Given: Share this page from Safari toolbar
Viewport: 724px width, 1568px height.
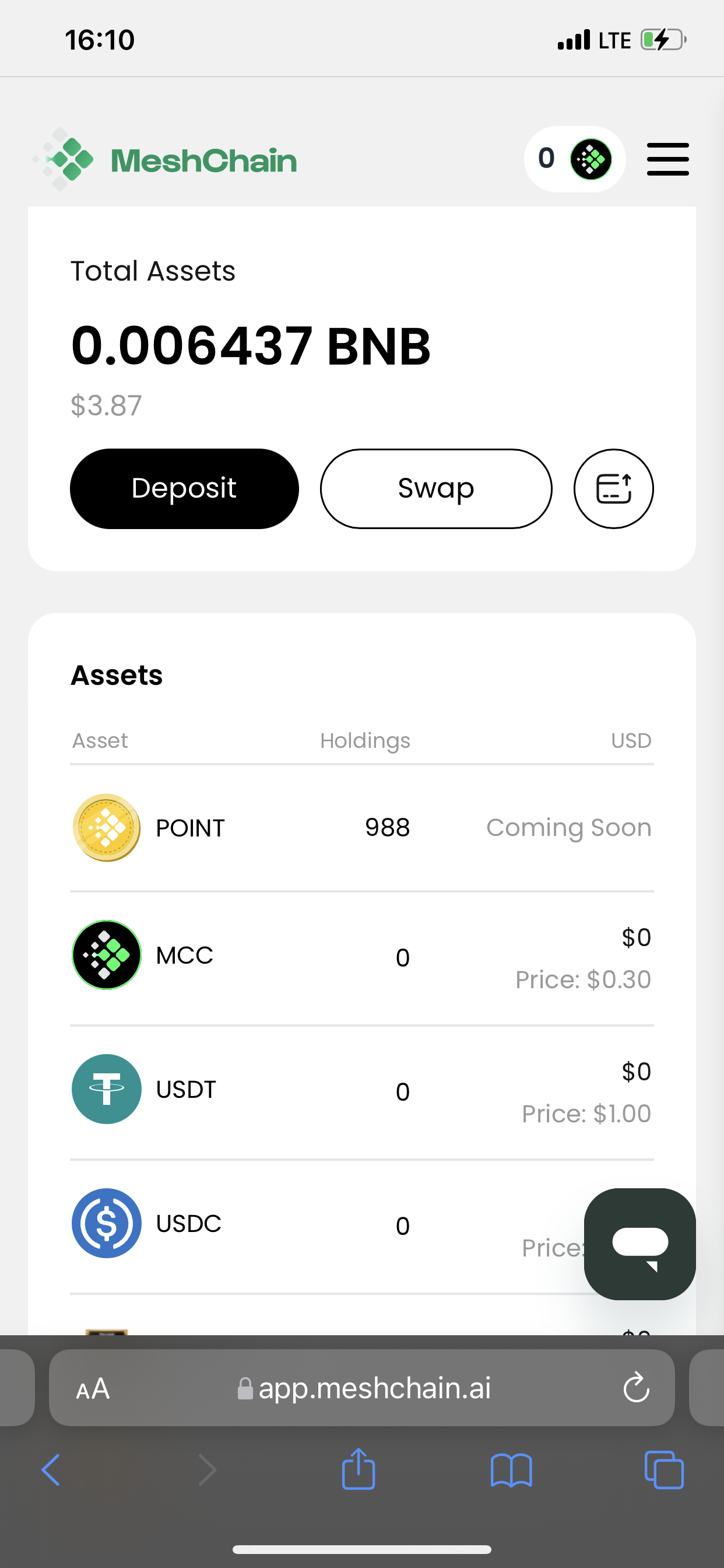Looking at the screenshot, I should (359, 1469).
